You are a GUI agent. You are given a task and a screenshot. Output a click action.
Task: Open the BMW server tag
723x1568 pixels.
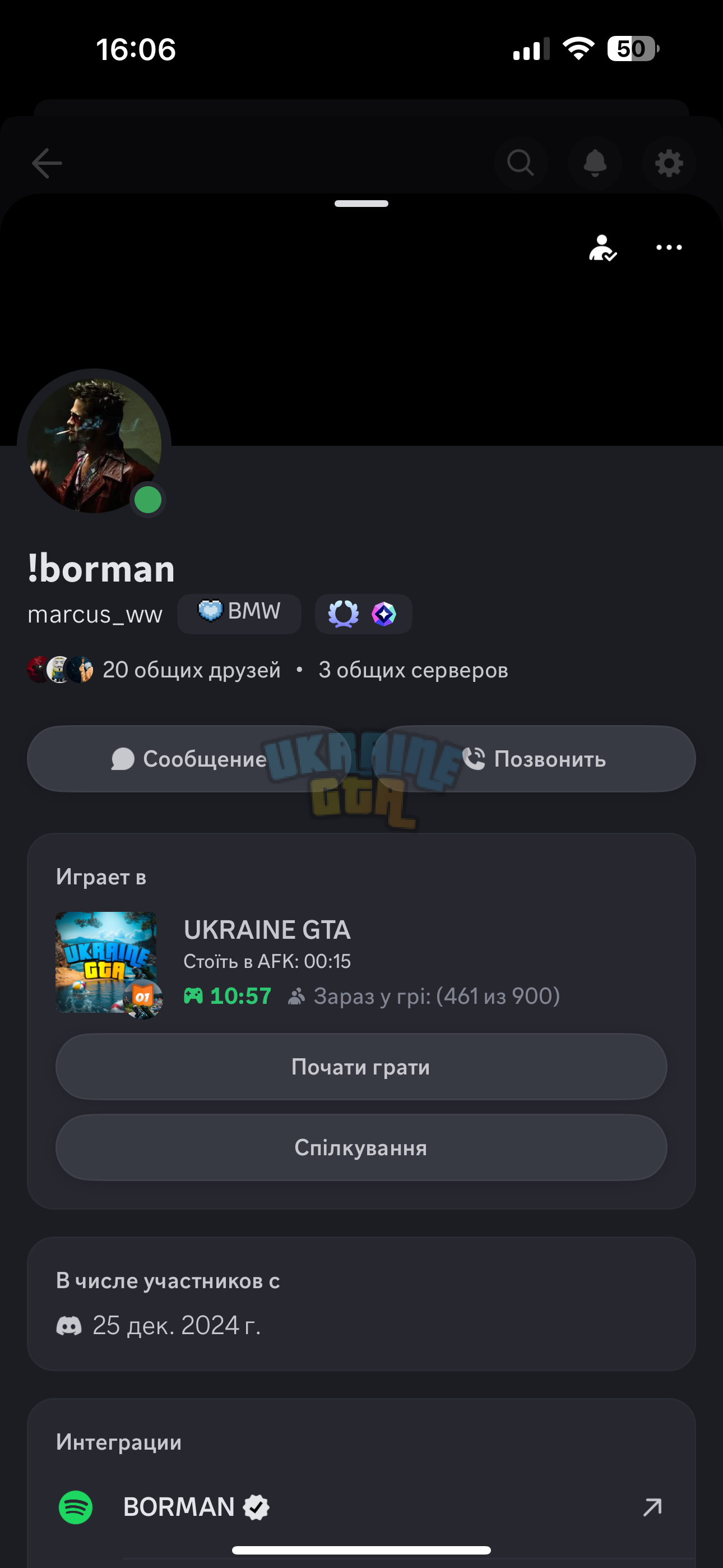239,614
